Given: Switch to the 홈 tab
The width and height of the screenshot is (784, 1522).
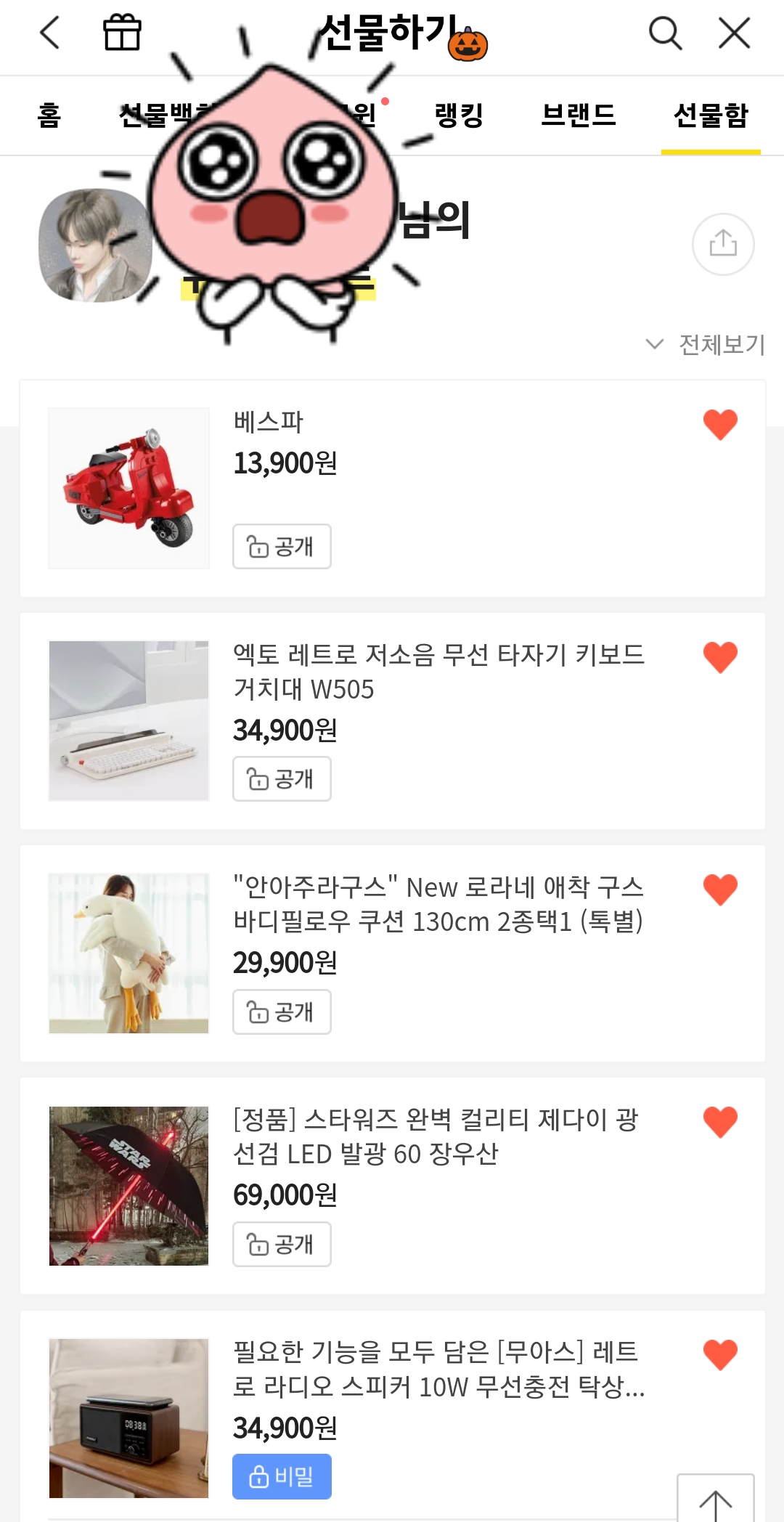Looking at the screenshot, I should [x=49, y=115].
